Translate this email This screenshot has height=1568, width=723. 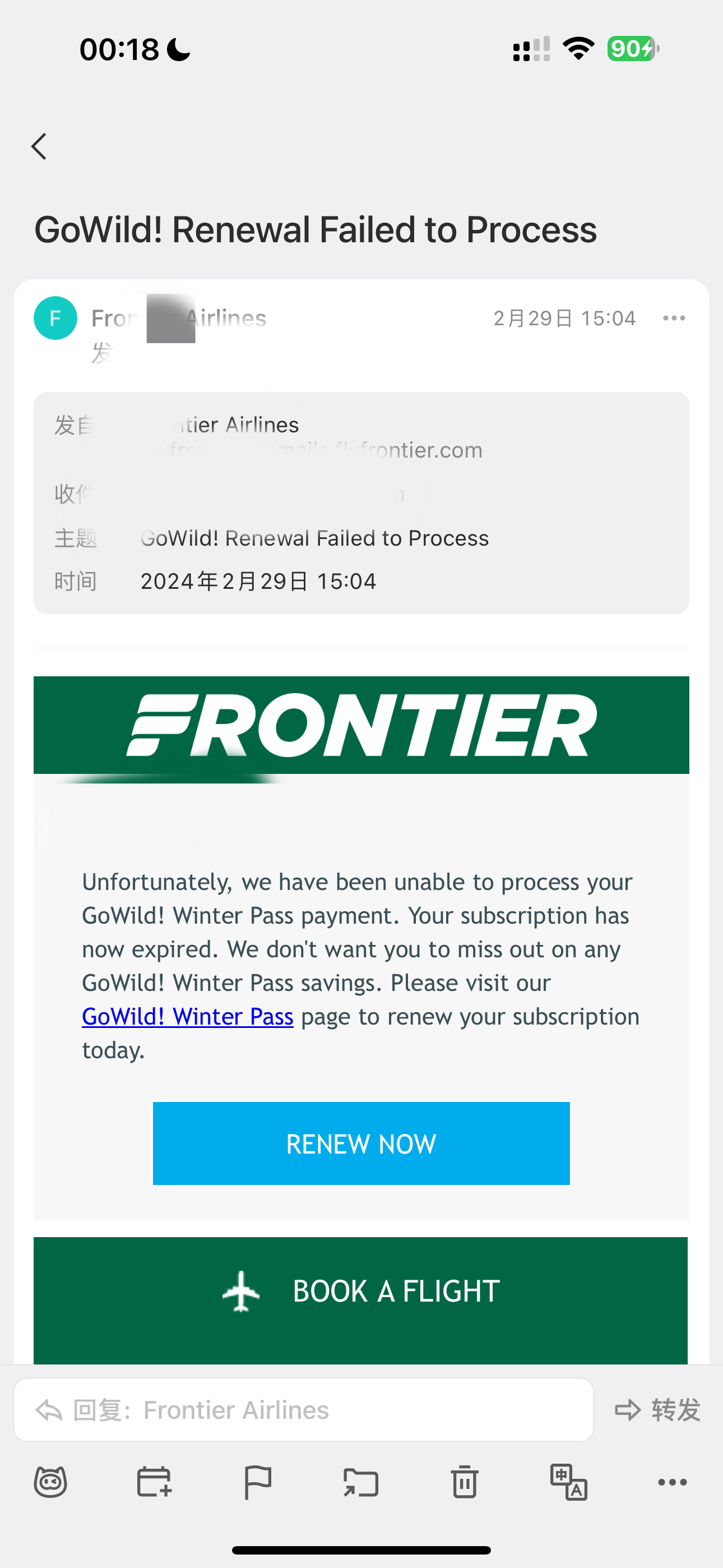[568, 1482]
